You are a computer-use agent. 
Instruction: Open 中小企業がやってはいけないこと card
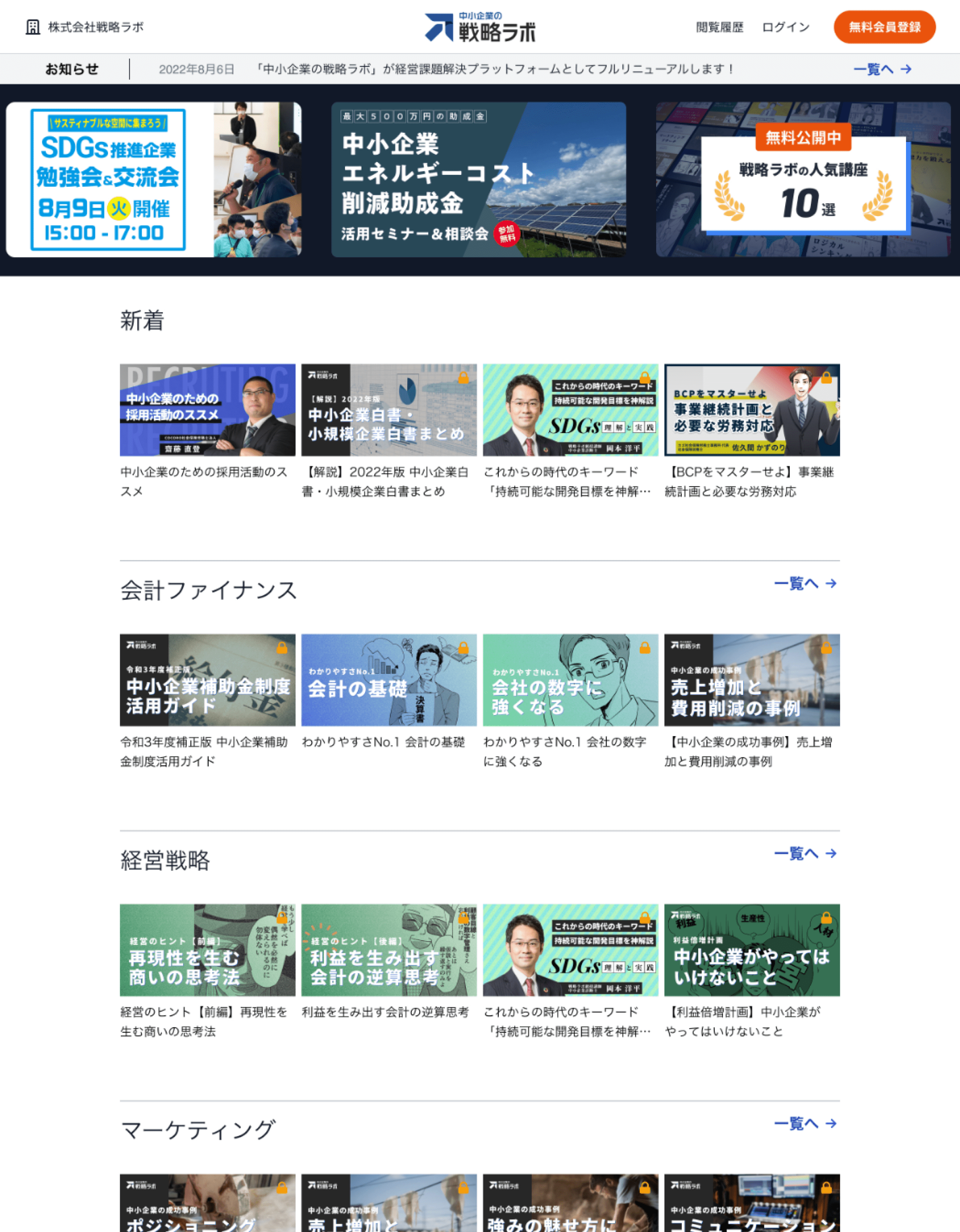pyautogui.click(x=751, y=950)
